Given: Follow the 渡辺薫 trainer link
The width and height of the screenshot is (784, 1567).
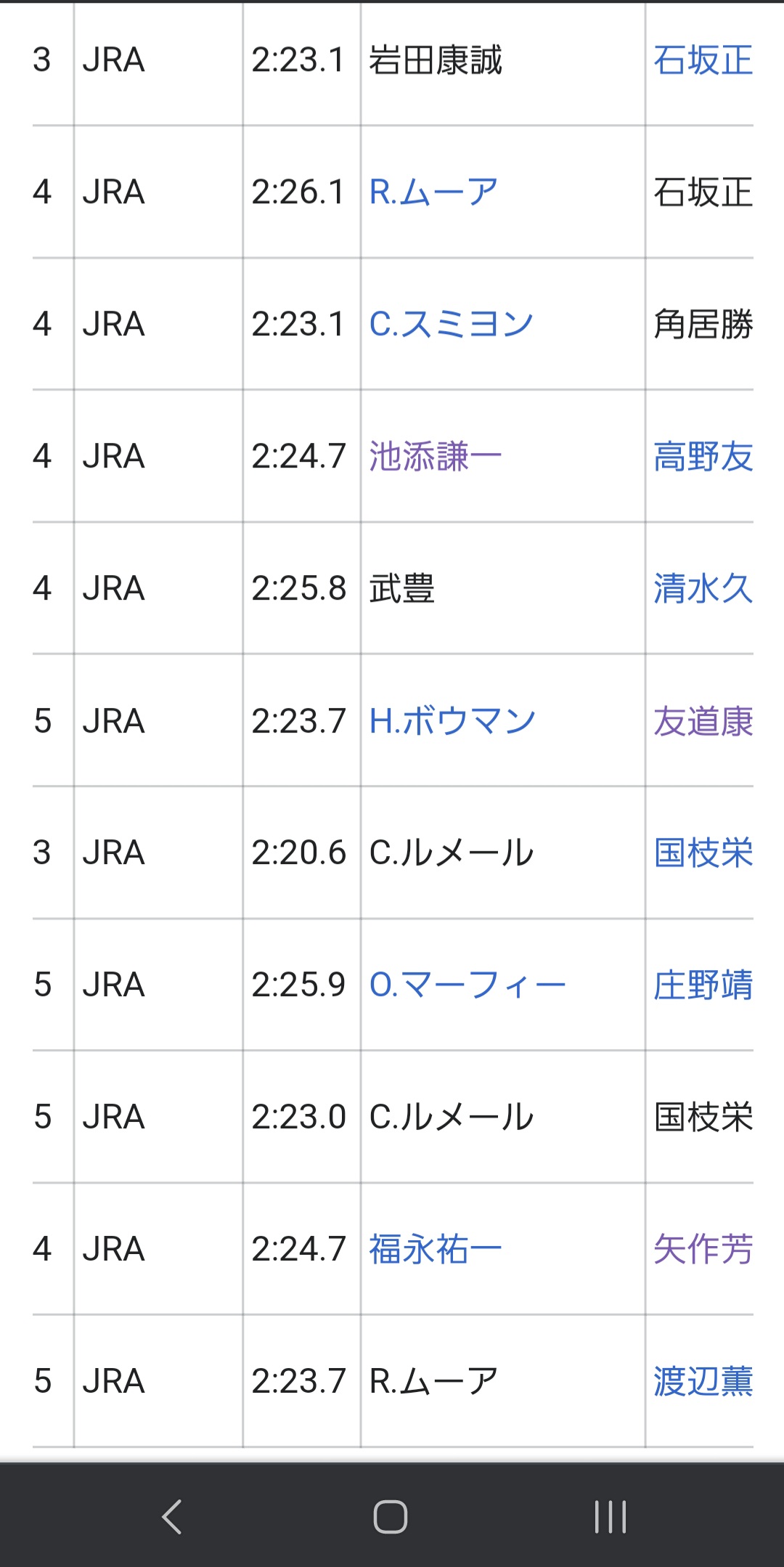Looking at the screenshot, I should click(x=703, y=1382).
